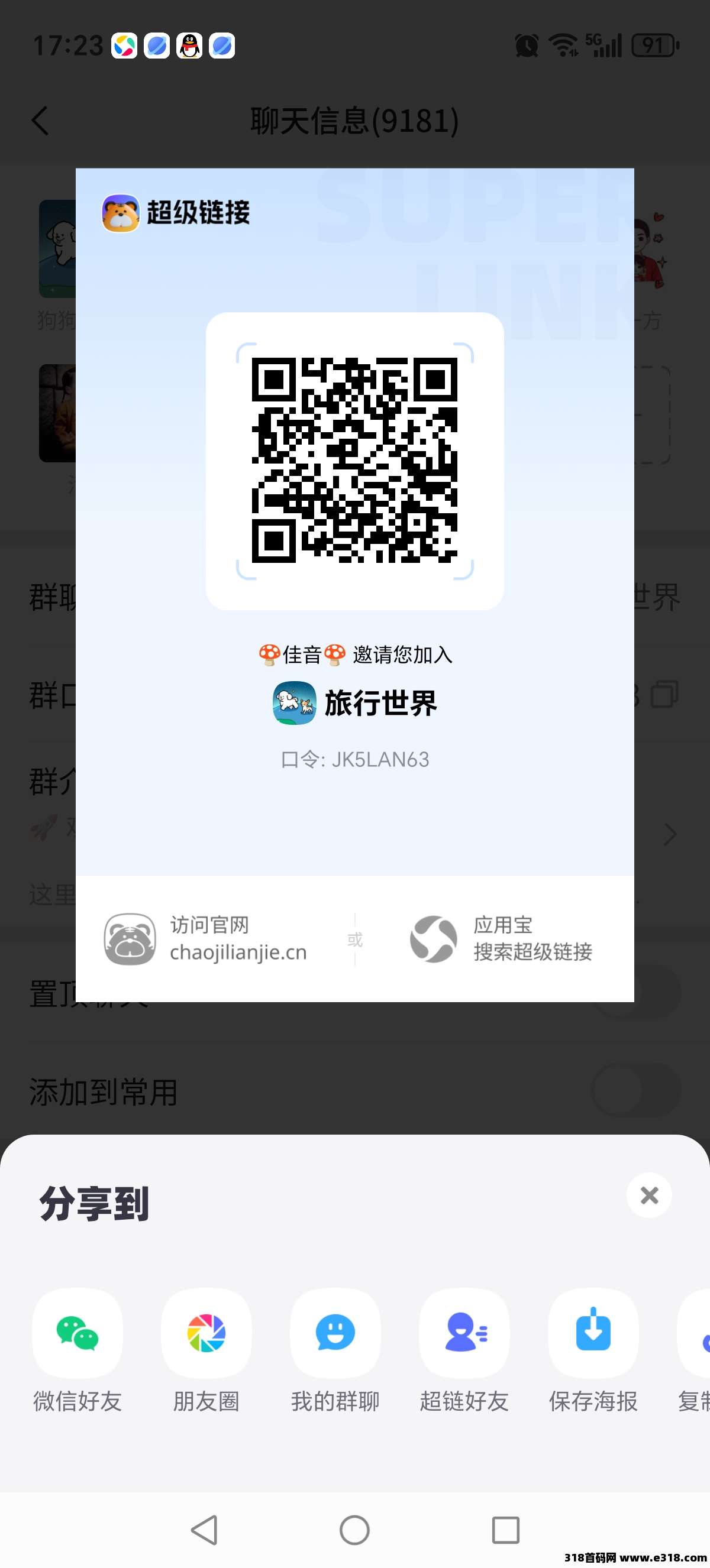
Task: Go back from 聊天信息 page
Action: 40,121
